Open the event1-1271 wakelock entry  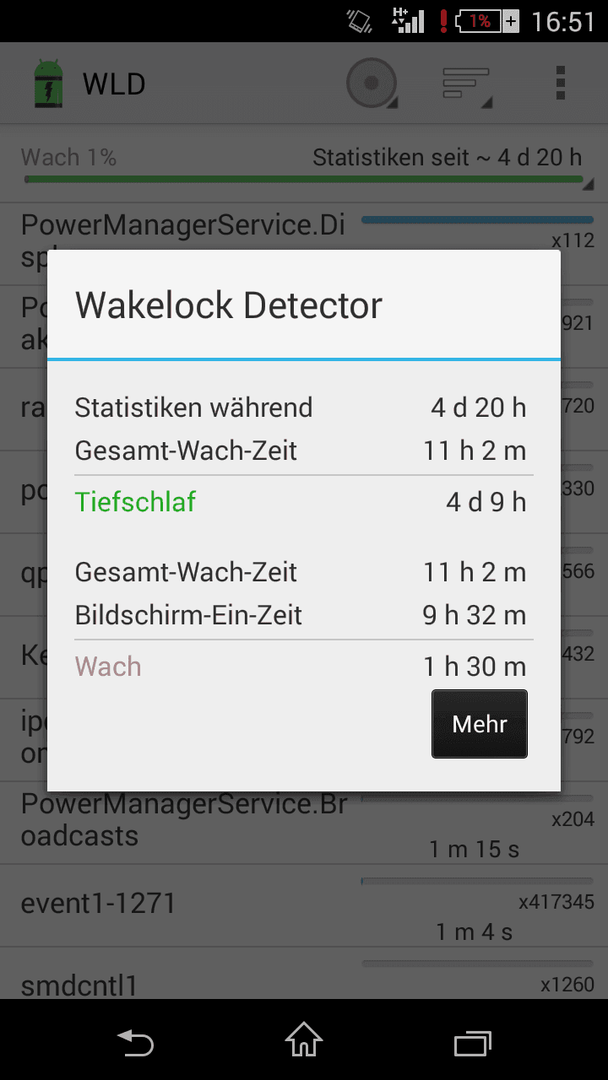[x=304, y=905]
